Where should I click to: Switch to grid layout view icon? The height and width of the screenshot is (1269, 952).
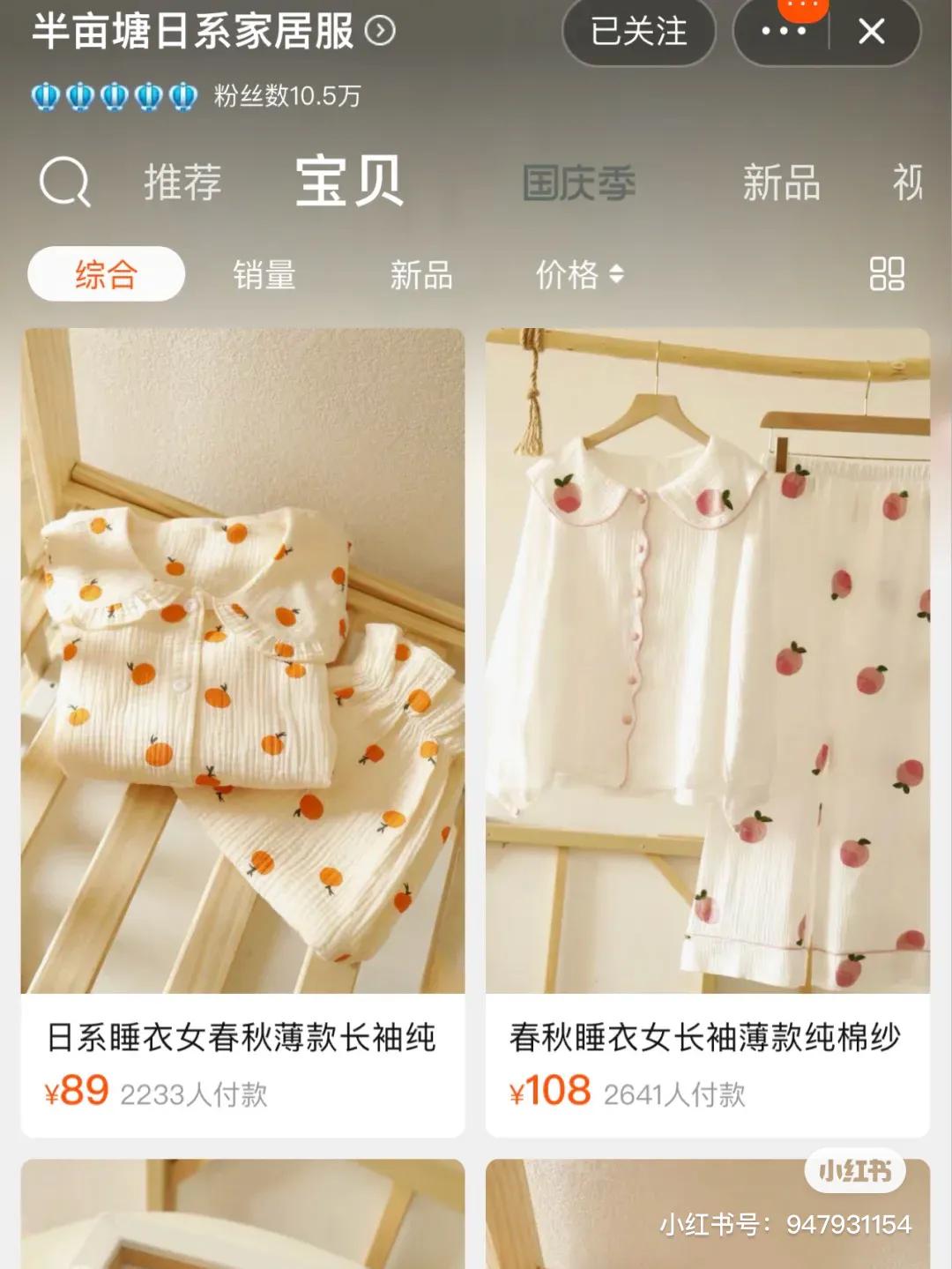pos(886,276)
